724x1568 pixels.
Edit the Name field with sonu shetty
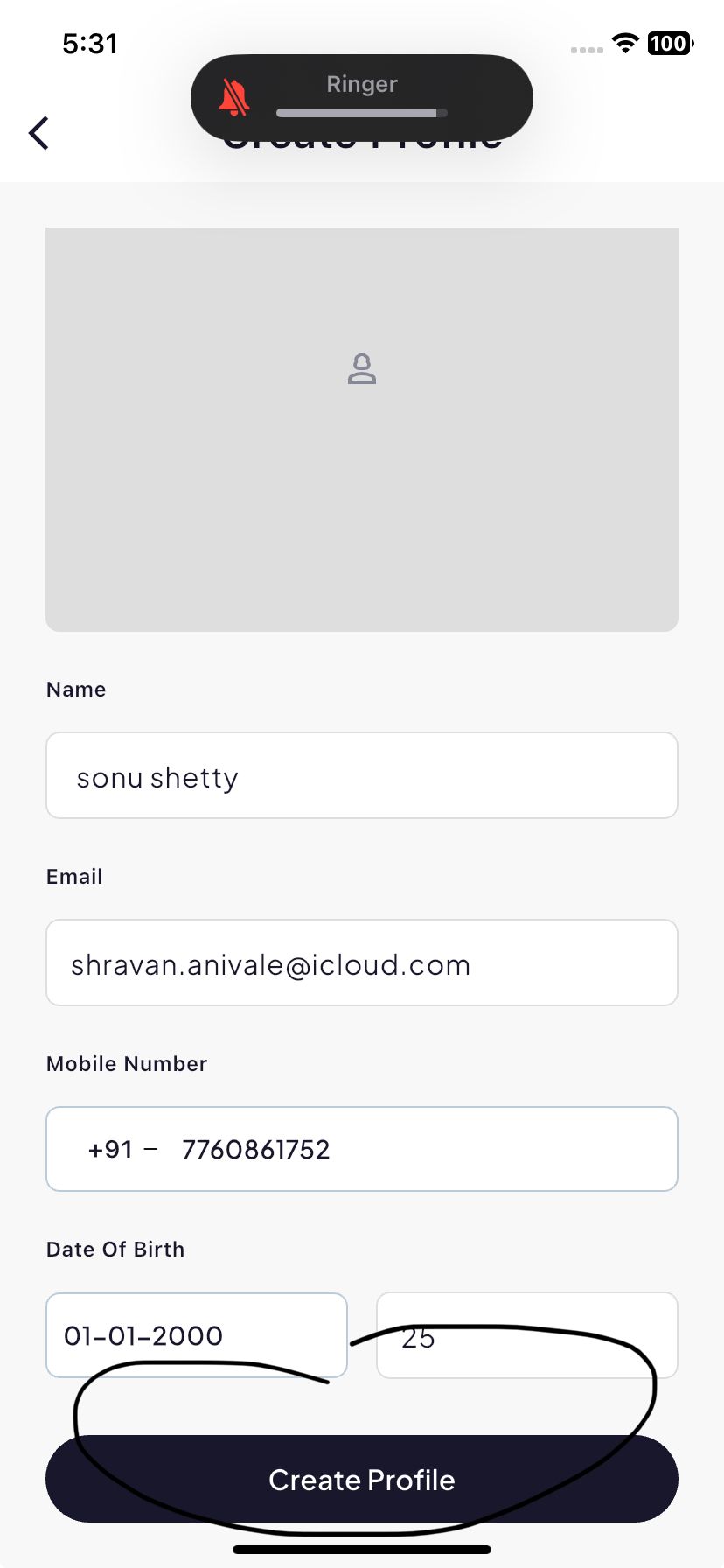(361, 775)
